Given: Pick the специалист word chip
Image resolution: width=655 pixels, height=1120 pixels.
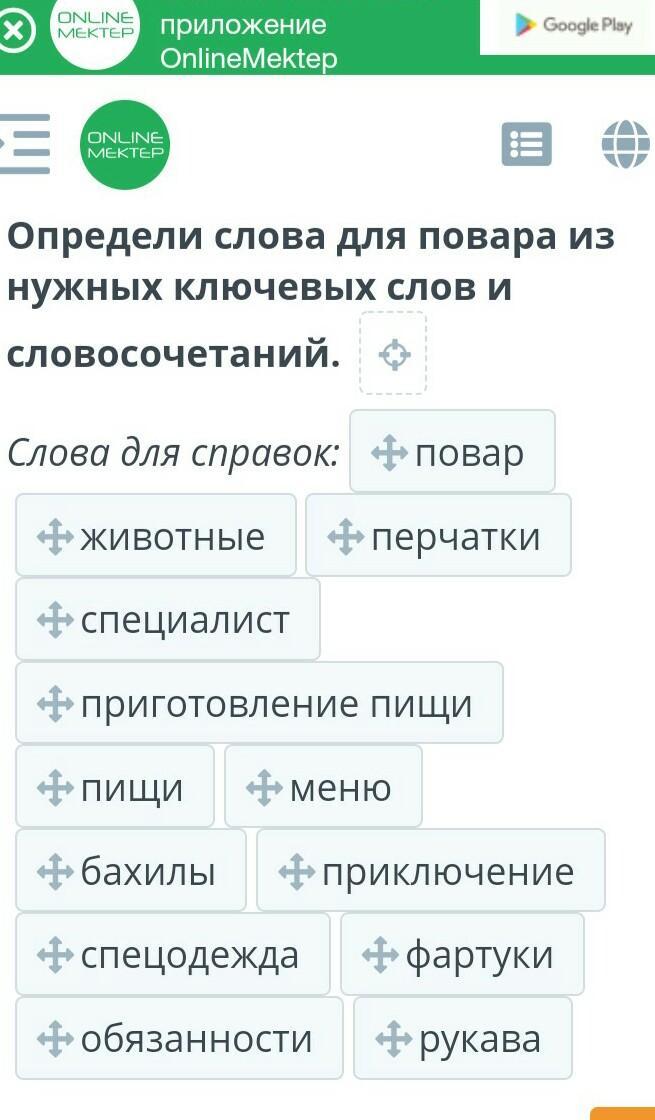Looking at the screenshot, I should [x=168, y=620].
